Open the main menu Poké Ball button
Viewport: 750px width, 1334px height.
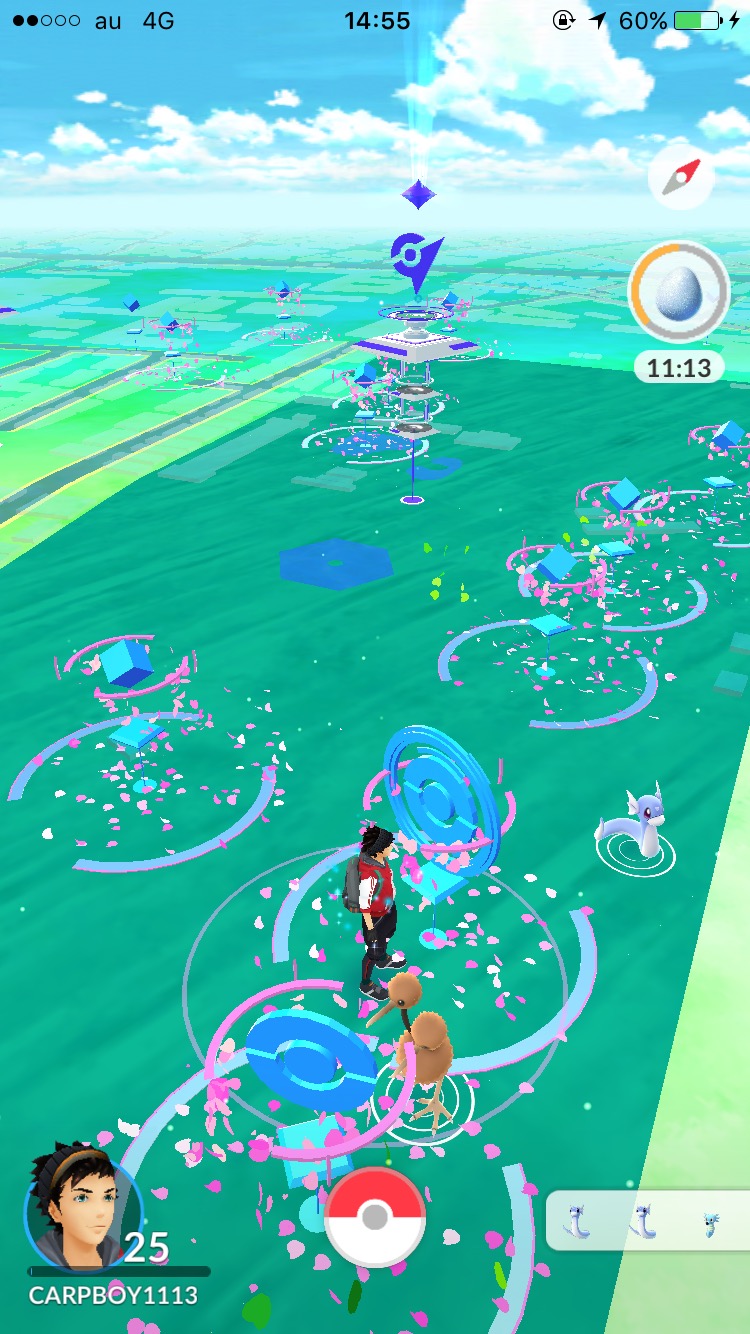[375, 1217]
